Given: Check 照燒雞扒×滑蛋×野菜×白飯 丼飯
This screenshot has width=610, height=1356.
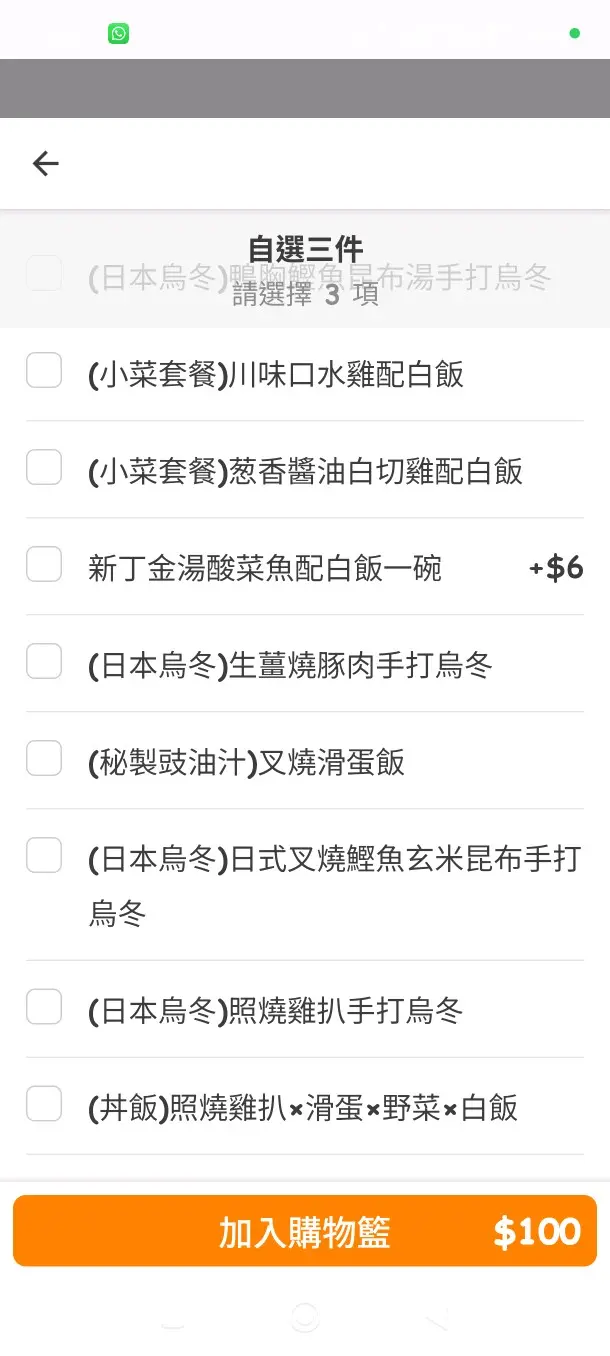Looking at the screenshot, I should pos(44,1104).
